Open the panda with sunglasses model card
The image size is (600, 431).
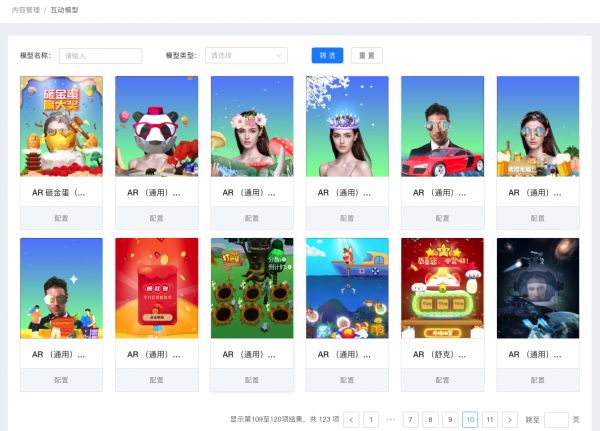156,127
